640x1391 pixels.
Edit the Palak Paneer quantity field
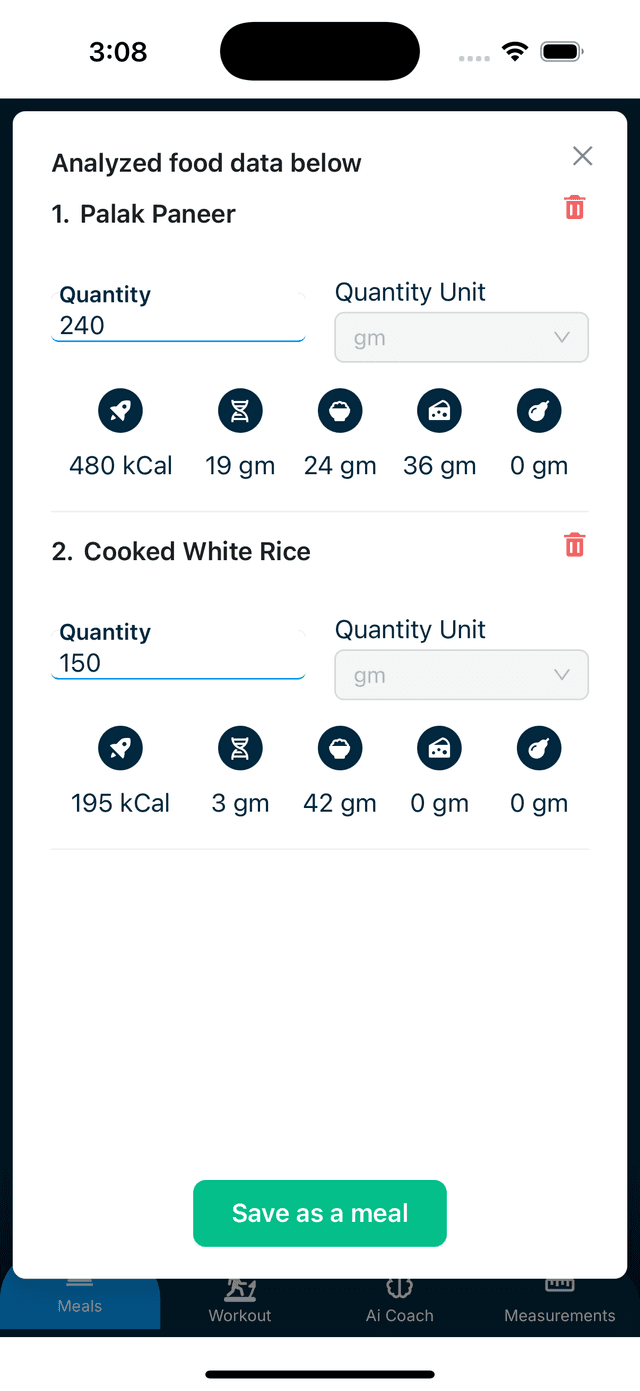coord(177,325)
